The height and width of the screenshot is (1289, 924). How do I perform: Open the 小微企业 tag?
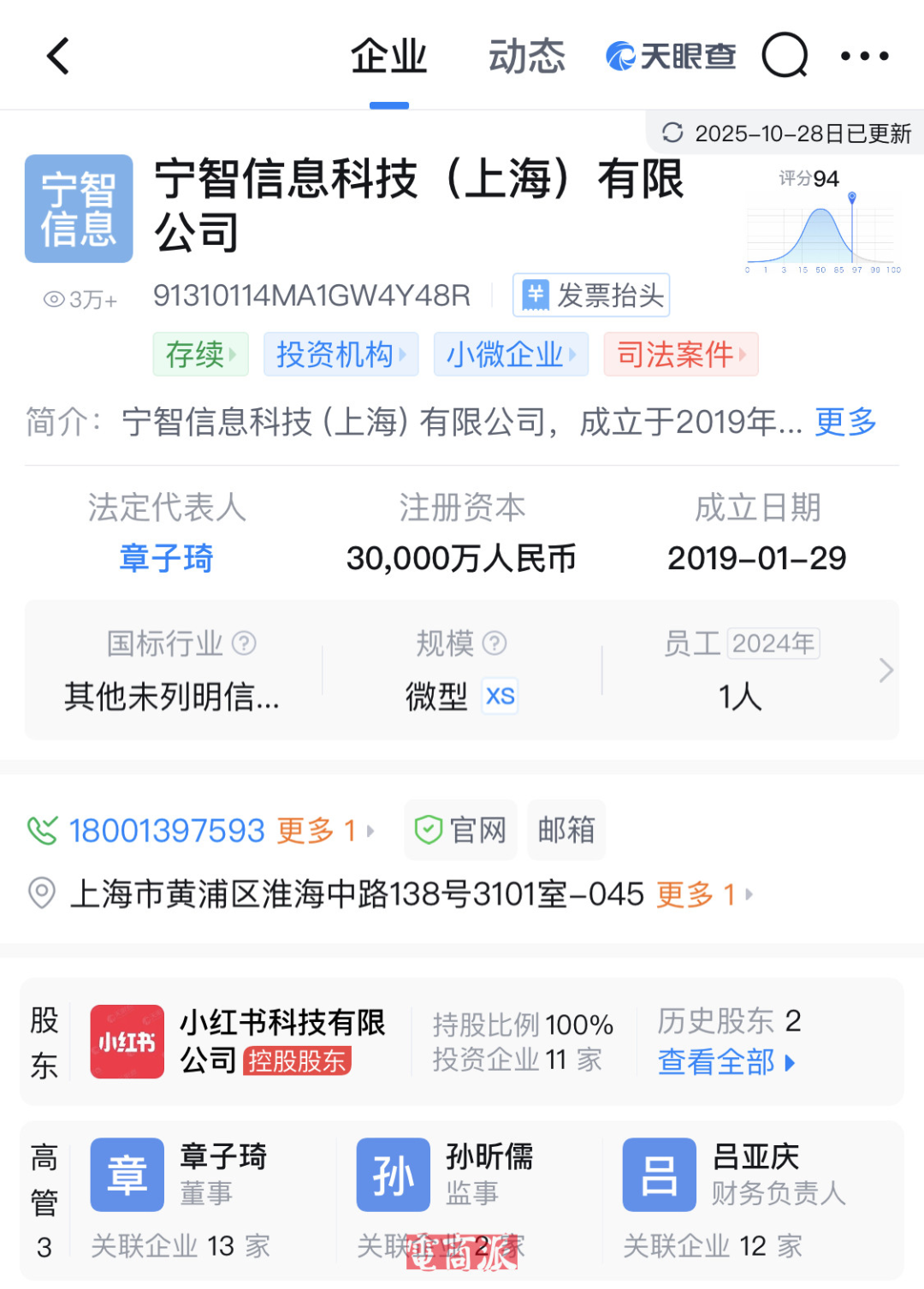(511, 354)
